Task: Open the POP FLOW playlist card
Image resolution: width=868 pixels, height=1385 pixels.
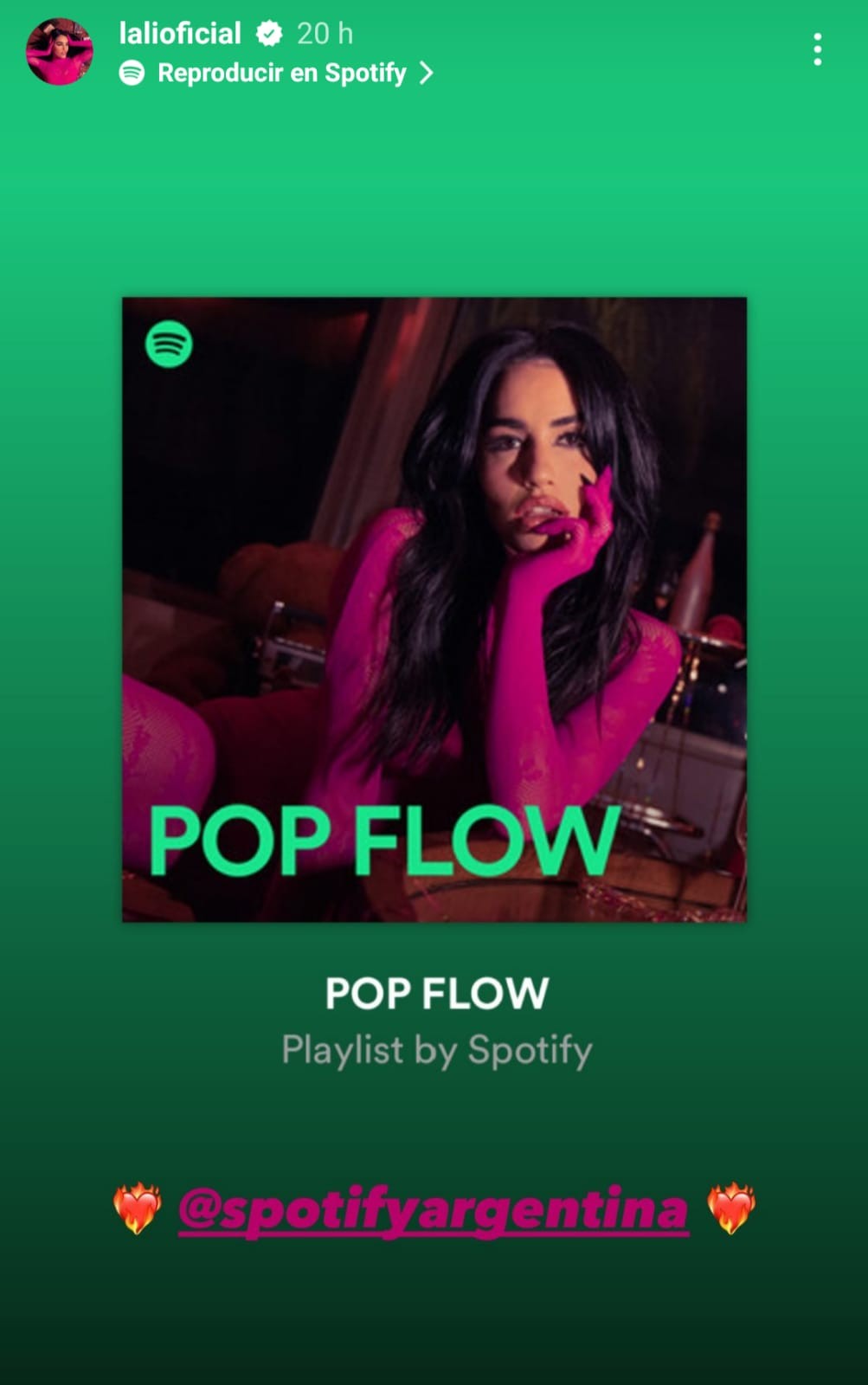Action: [434, 609]
